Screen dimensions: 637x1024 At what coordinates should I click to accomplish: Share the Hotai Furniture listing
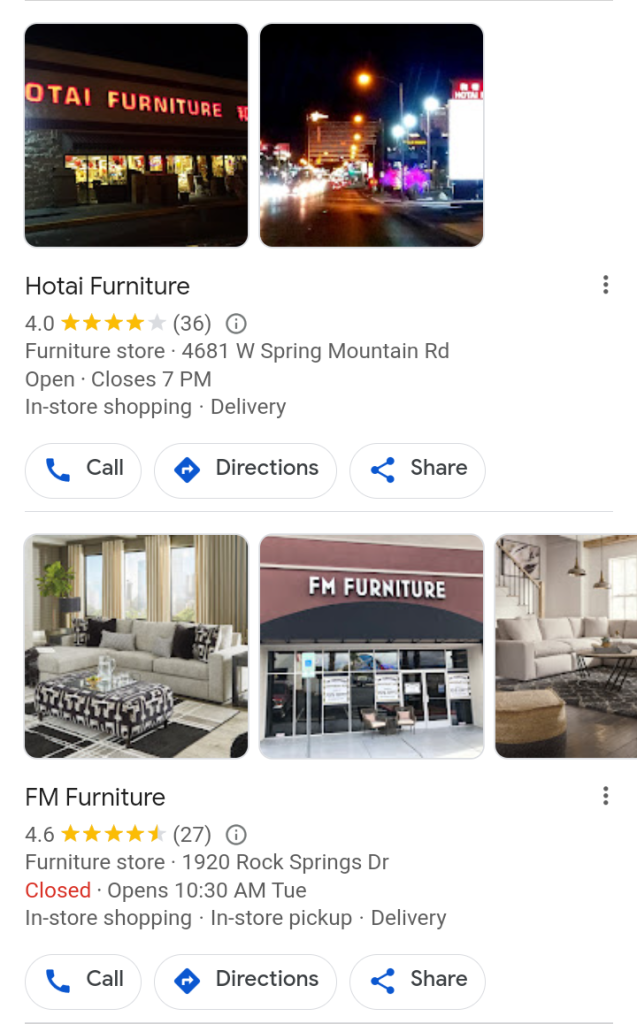pos(417,470)
